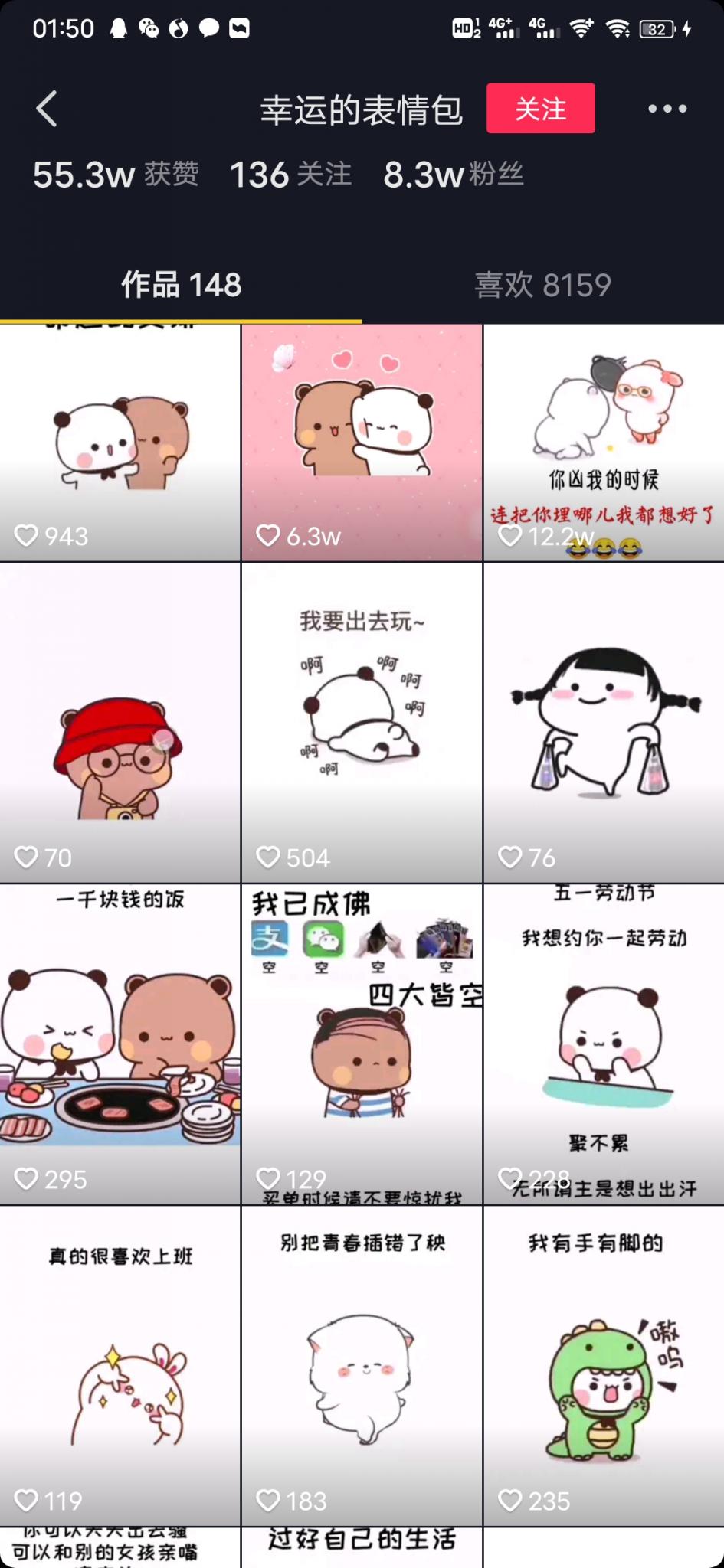This screenshot has width=724, height=1568.
Task: Tap the heart icon on the 943-likes video
Action: pyautogui.click(x=27, y=536)
